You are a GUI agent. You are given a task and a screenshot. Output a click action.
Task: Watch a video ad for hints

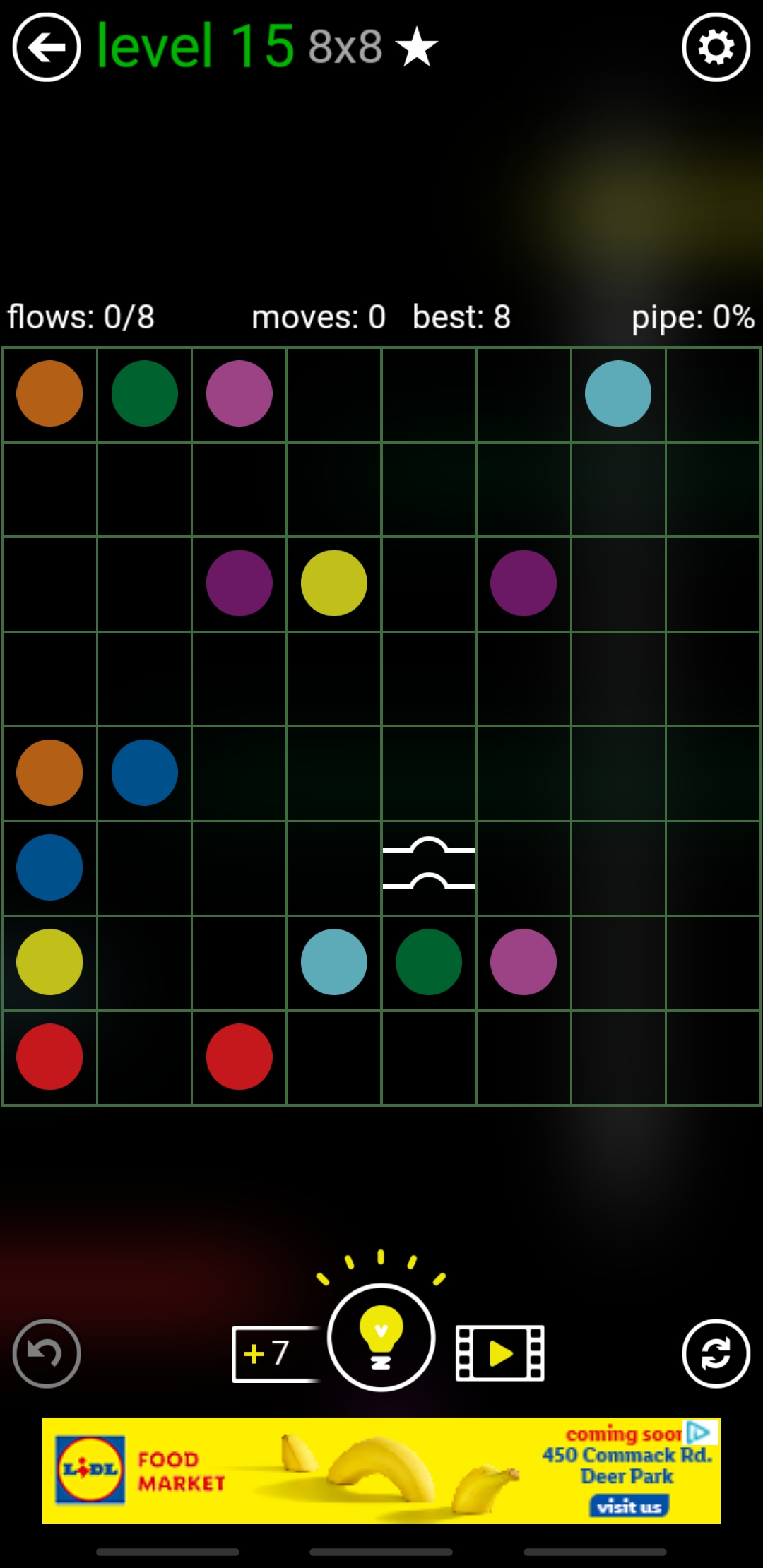pyautogui.click(x=500, y=1353)
